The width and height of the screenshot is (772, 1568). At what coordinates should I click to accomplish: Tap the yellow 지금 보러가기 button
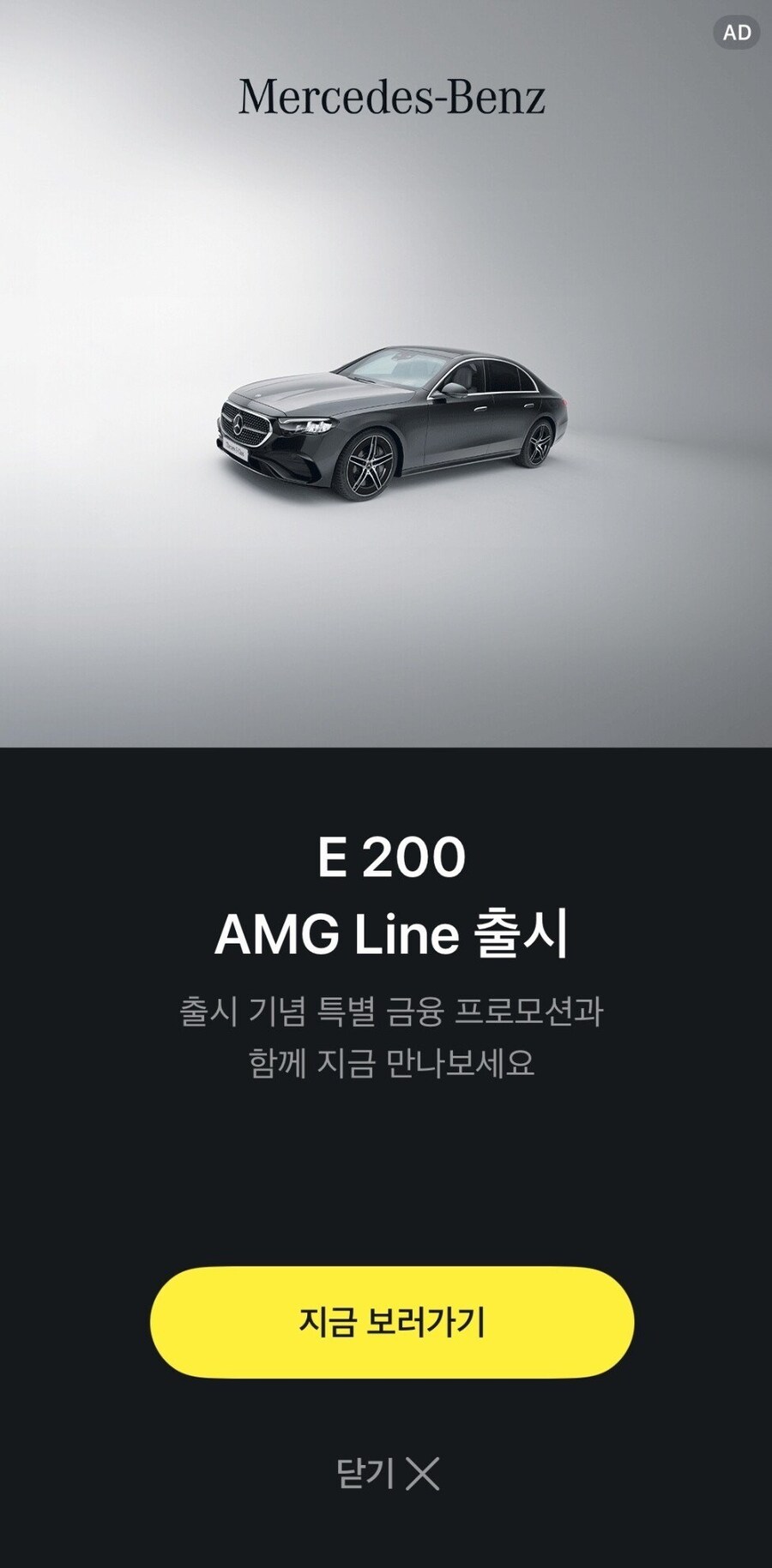click(392, 1321)
